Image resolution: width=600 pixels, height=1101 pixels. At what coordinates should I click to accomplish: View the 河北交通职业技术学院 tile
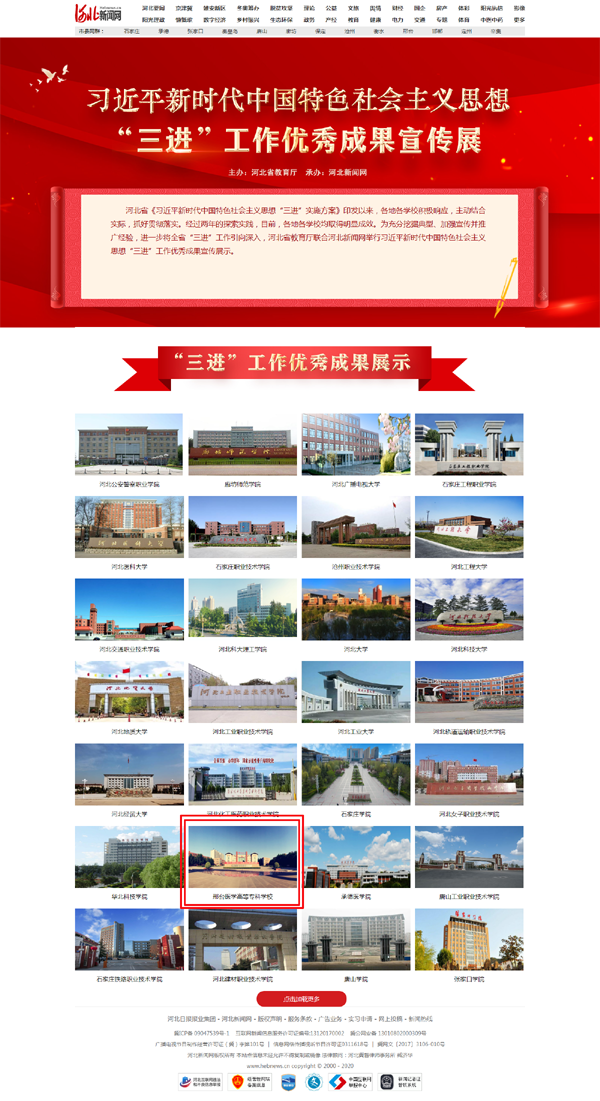(x=129, y=611)
